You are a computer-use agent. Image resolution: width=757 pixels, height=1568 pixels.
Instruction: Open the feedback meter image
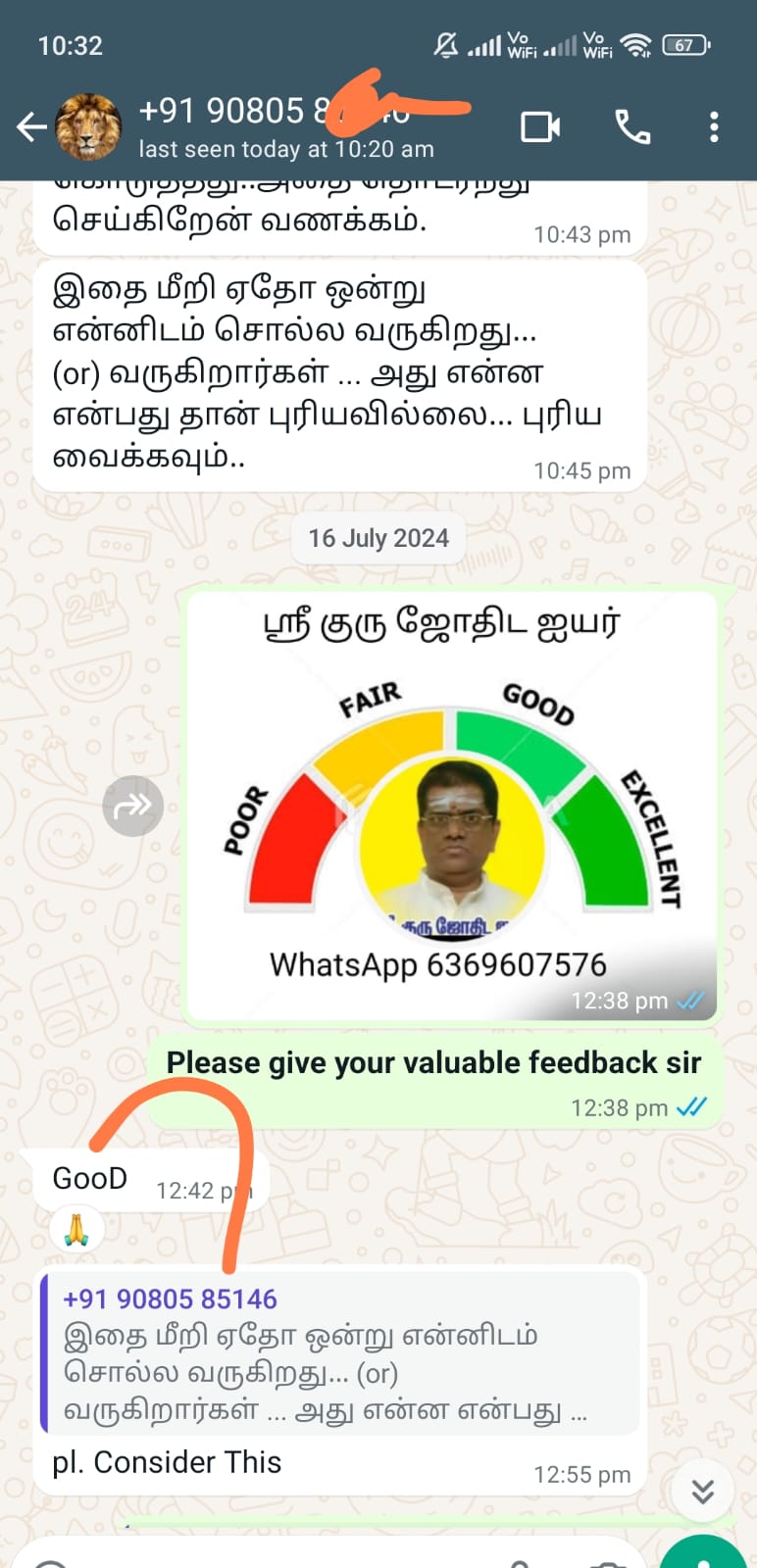click(x=451, y=804)
